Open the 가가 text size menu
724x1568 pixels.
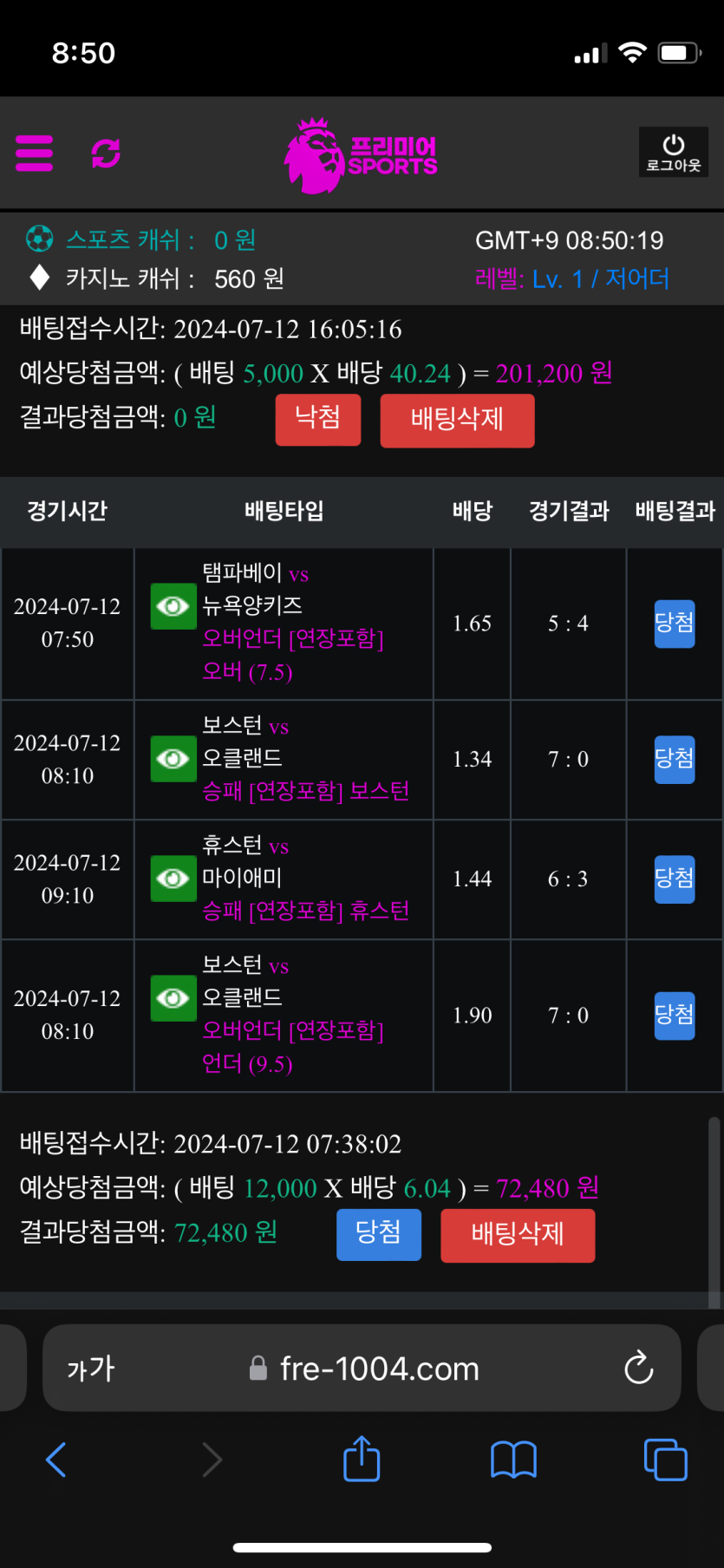[90, 1369]
